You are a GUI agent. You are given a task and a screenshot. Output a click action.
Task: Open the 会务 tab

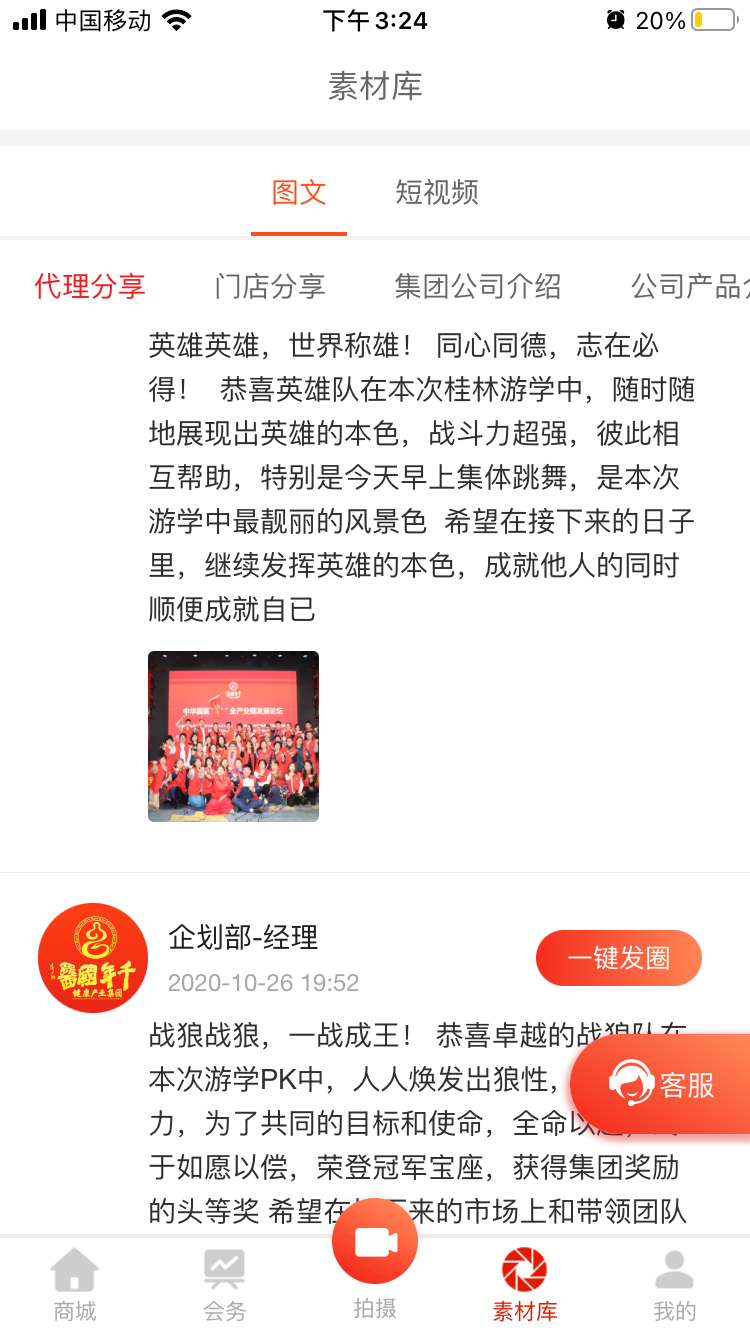pyautogui.click(x=224, y=1284)
